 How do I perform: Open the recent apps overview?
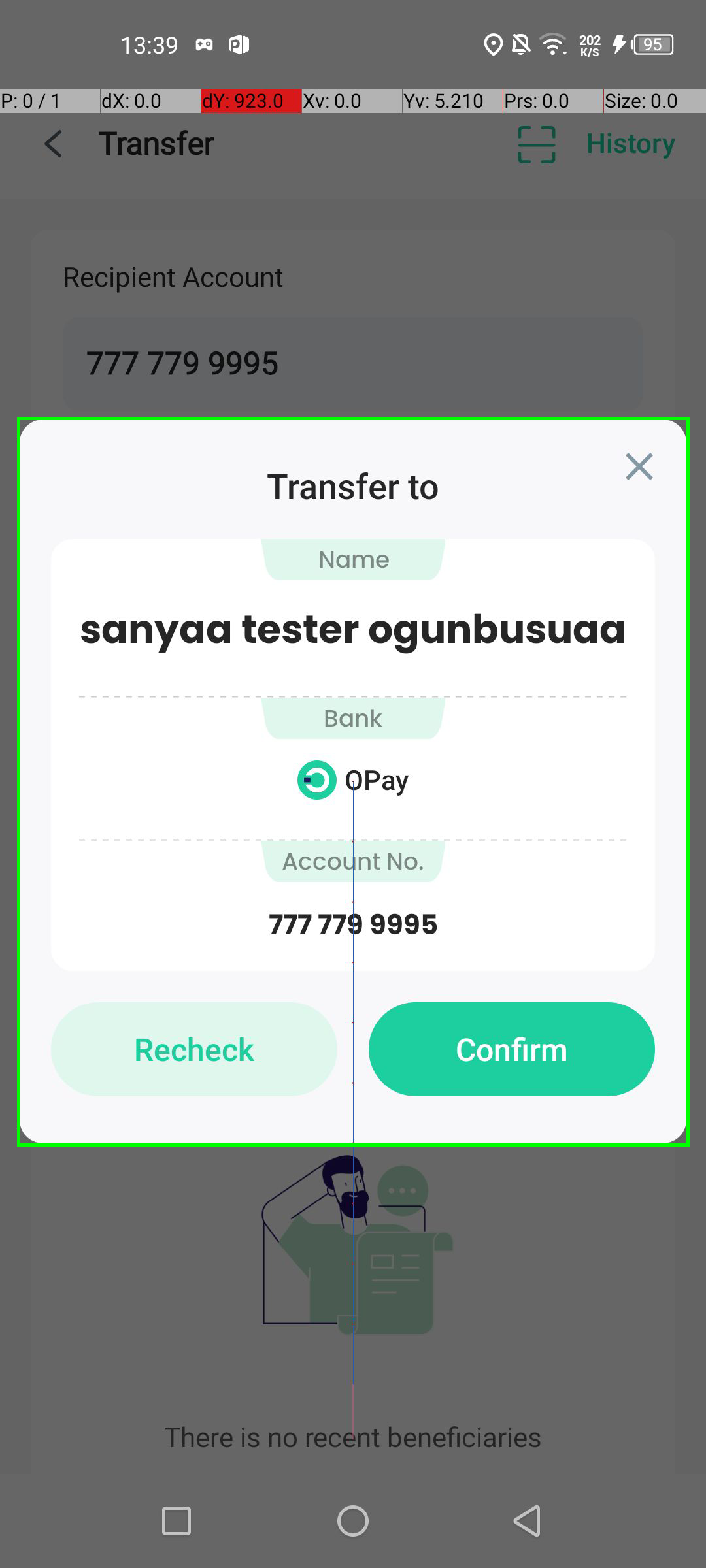(176, 1521)
